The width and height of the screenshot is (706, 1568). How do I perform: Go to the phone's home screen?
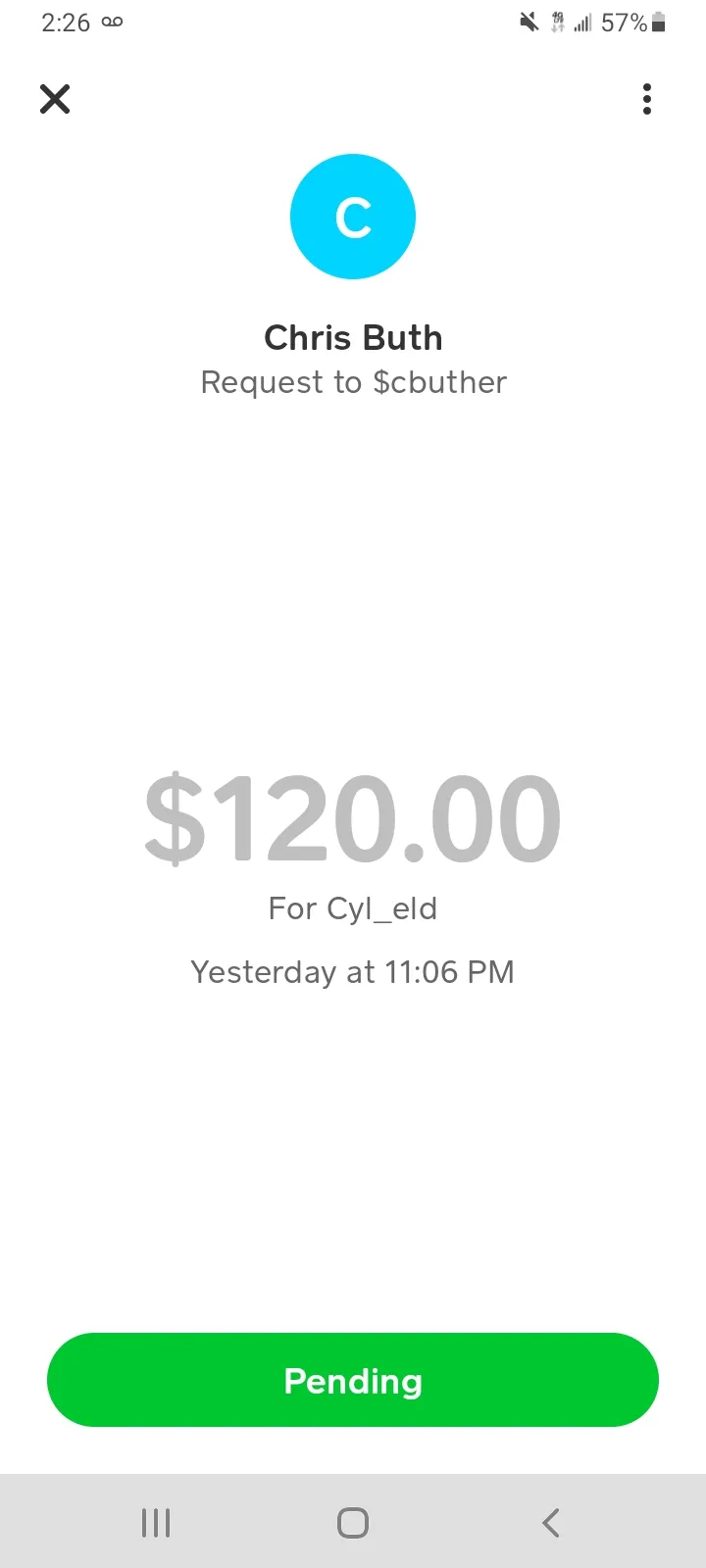pos(353,1522)
